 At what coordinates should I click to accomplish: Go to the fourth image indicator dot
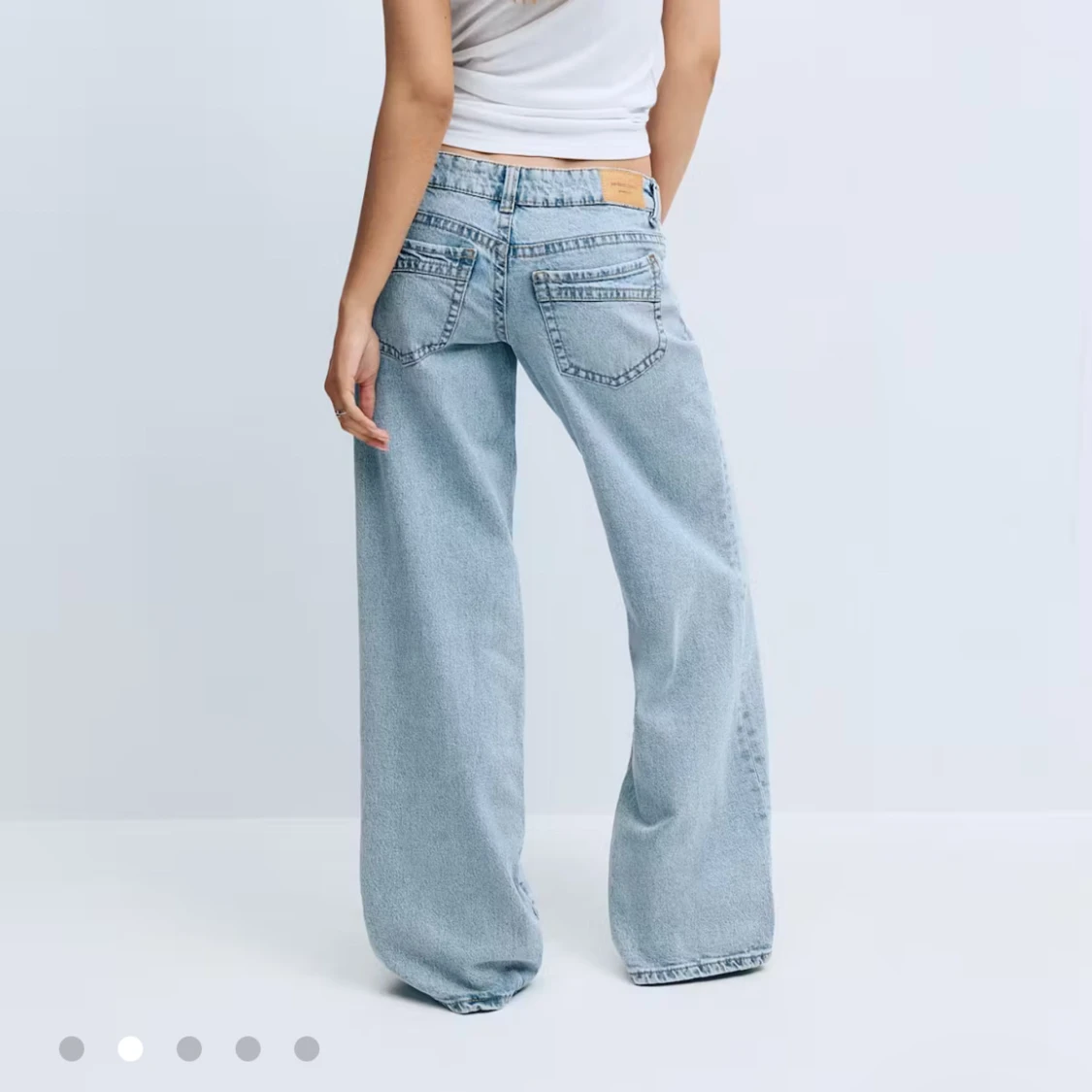248,1048
